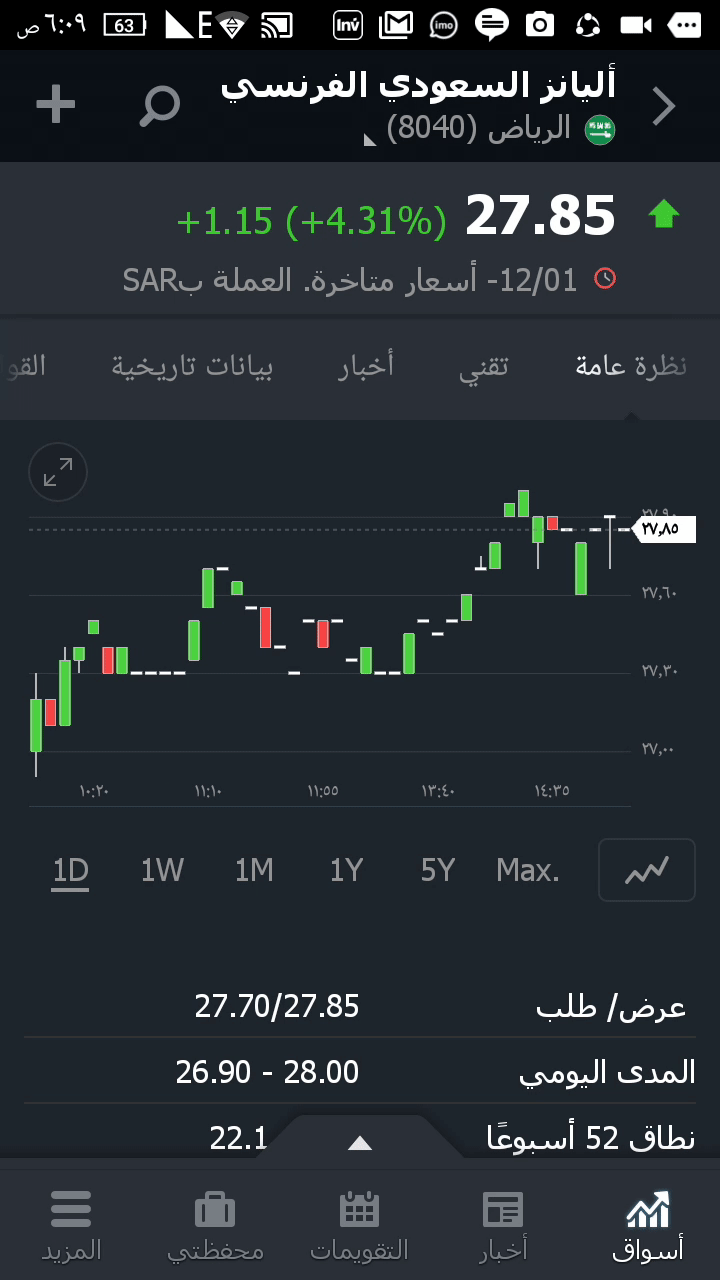Switch chart to 1Y range

pyautogui.click(x=346, y=871)
